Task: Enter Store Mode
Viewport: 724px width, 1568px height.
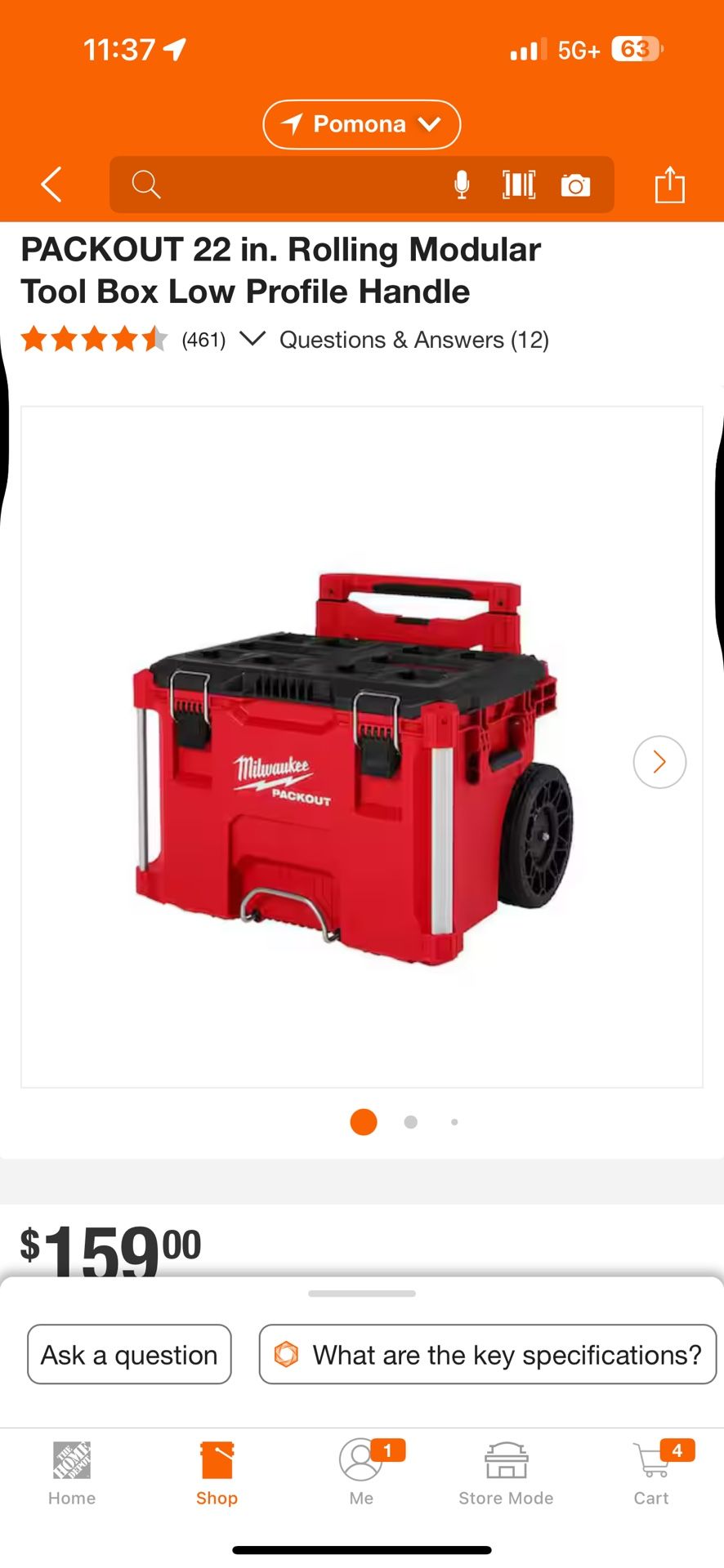Action: 506,1473
